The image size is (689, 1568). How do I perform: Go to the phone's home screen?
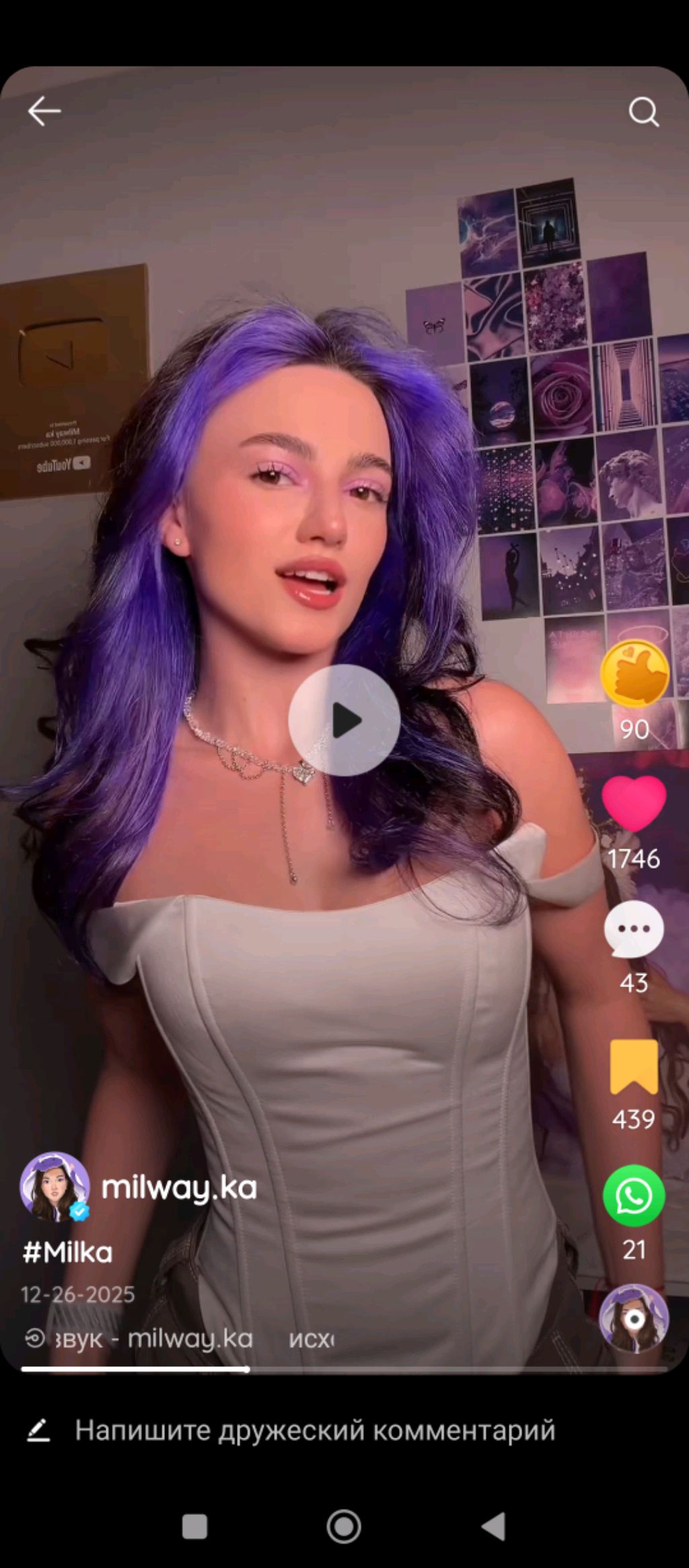[344, 1526]
